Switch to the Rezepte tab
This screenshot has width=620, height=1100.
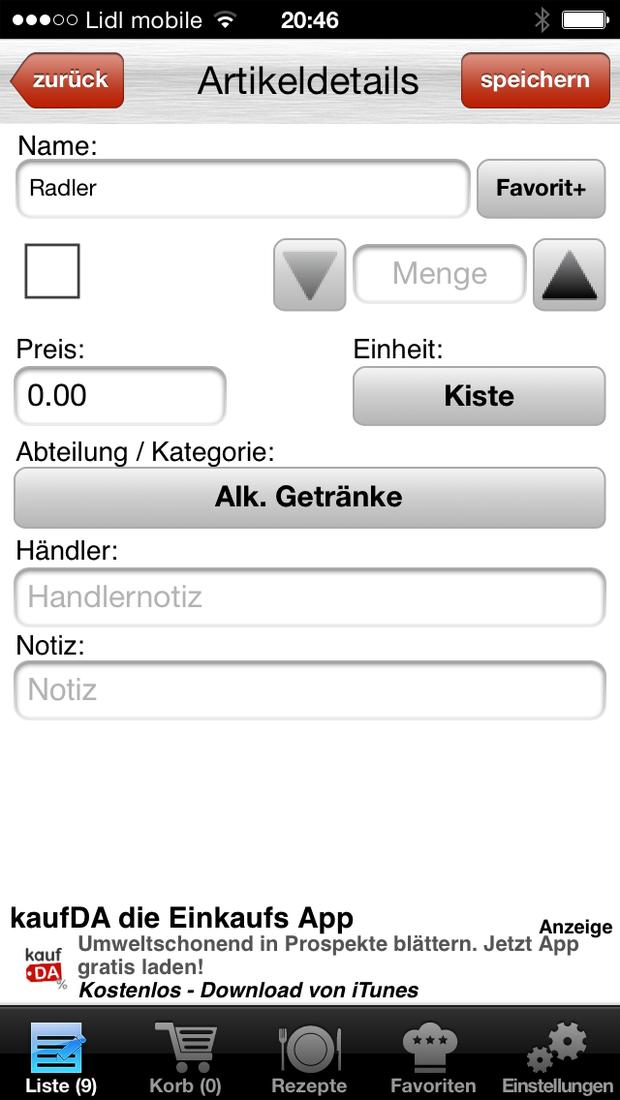click(x=309, y=1054)
